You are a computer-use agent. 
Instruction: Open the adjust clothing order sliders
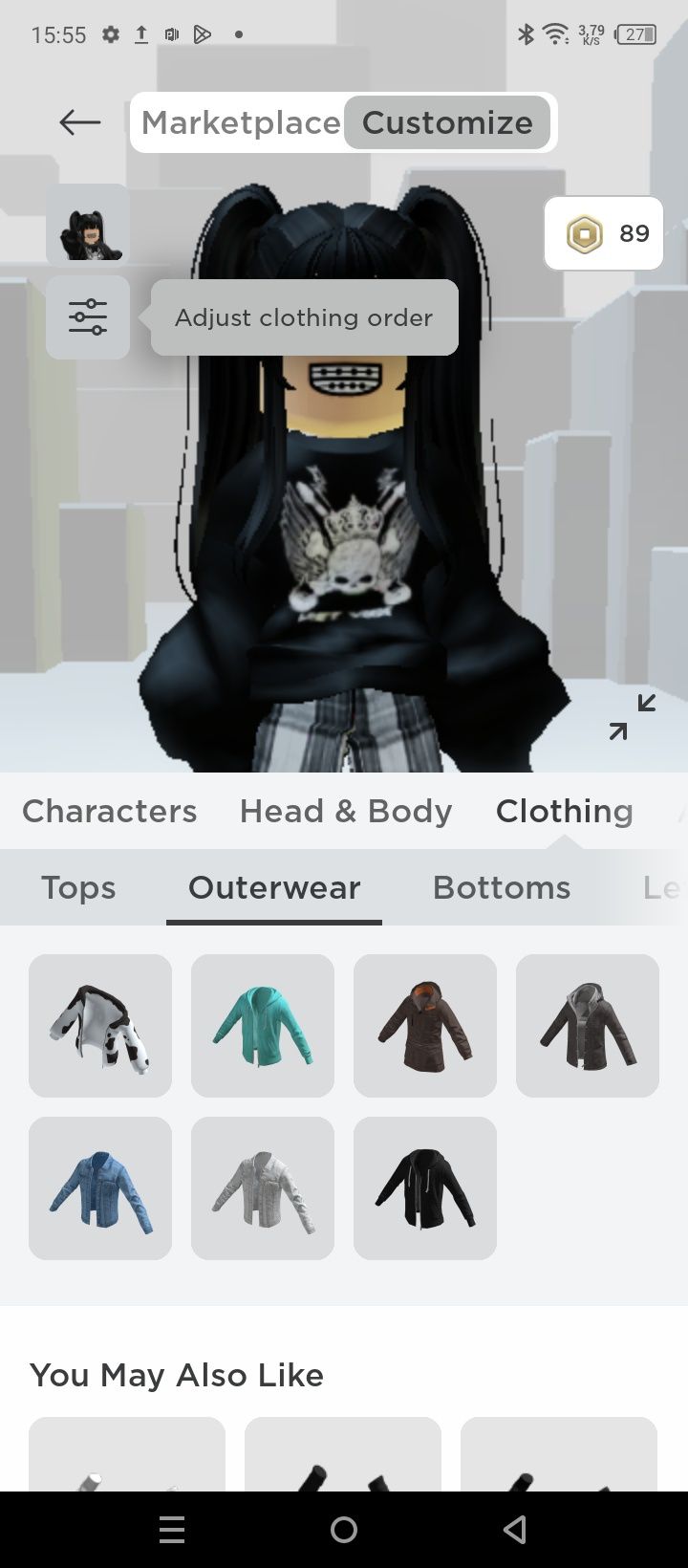point(88,317)
